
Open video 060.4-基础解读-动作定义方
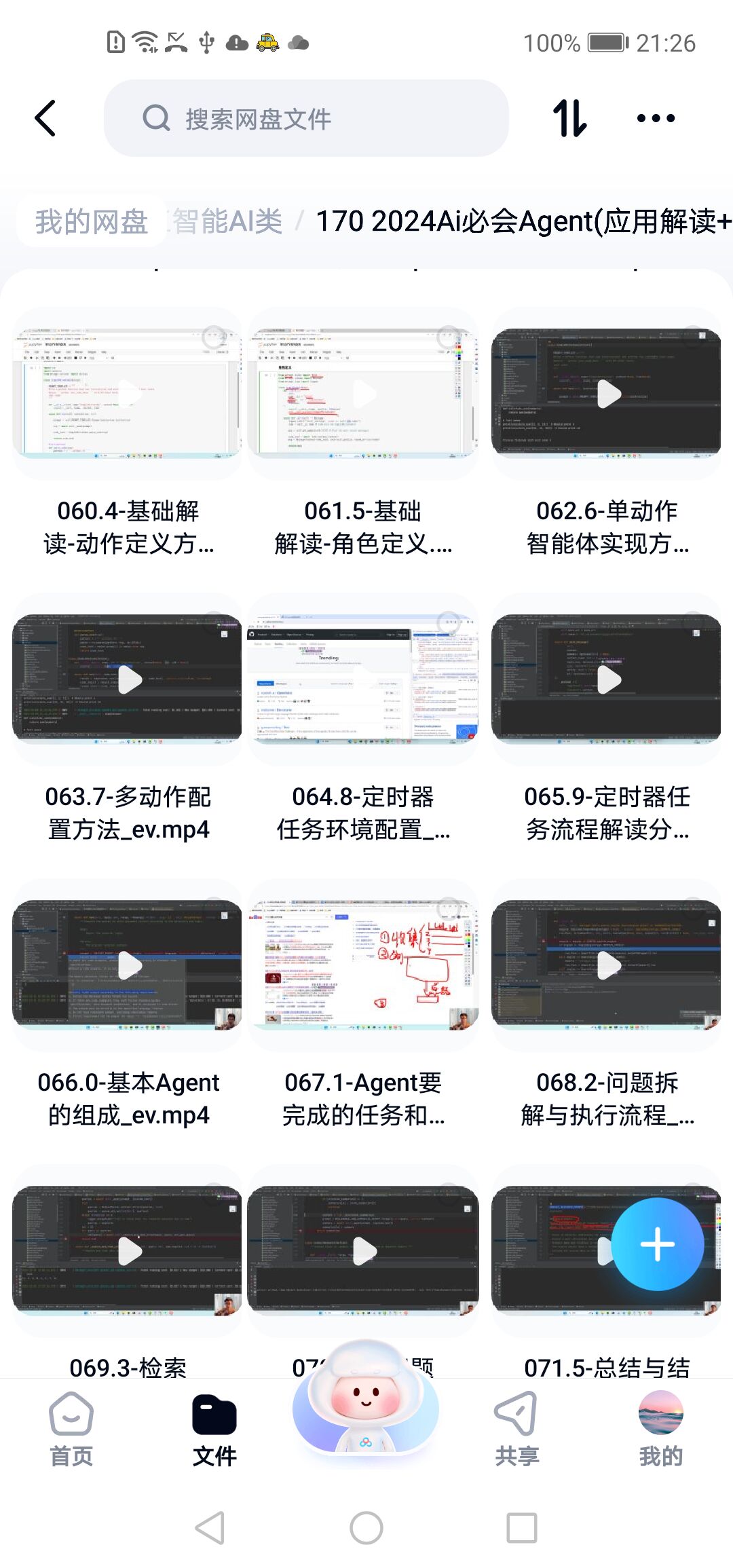coord(127,394)
